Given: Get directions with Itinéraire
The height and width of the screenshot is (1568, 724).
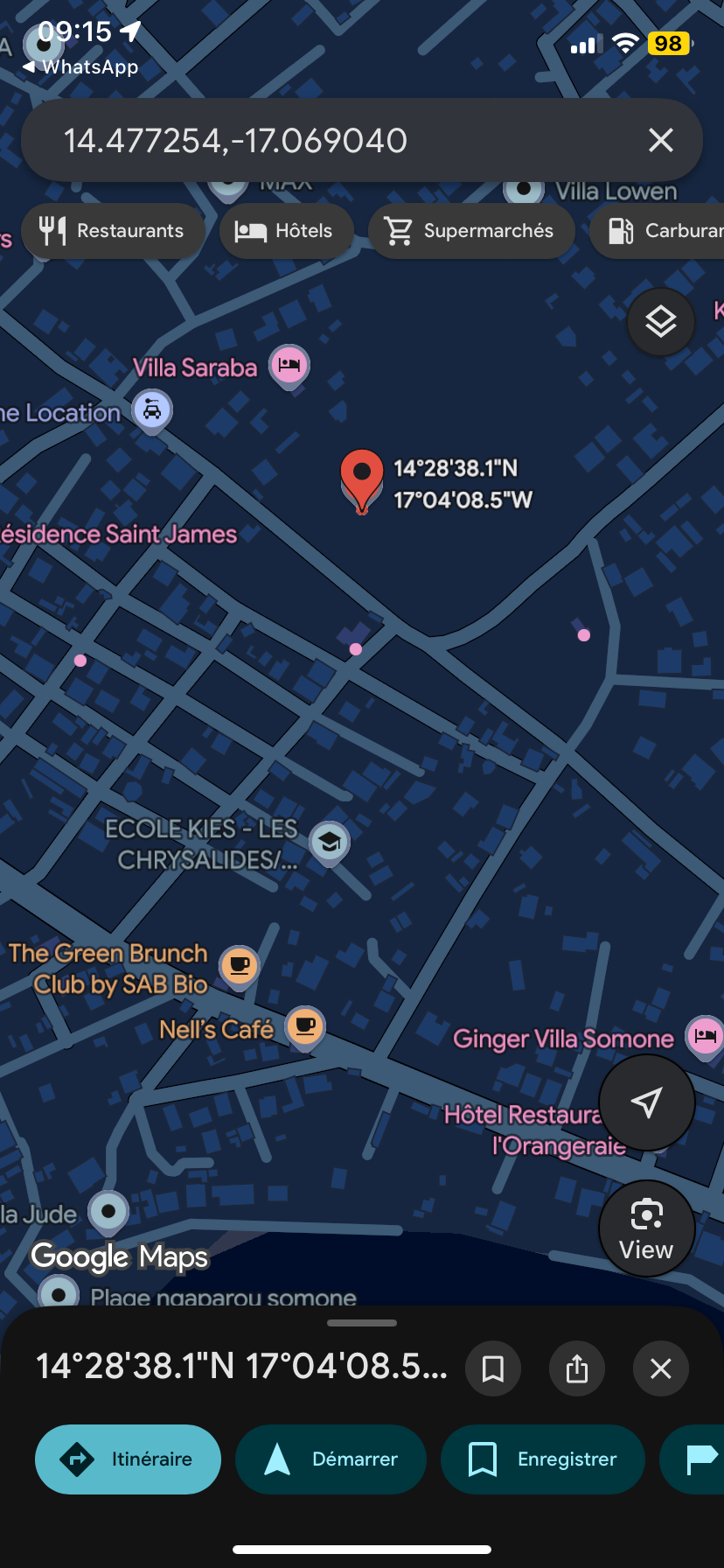Looking at the screenshot, I should click(128, 1459).
